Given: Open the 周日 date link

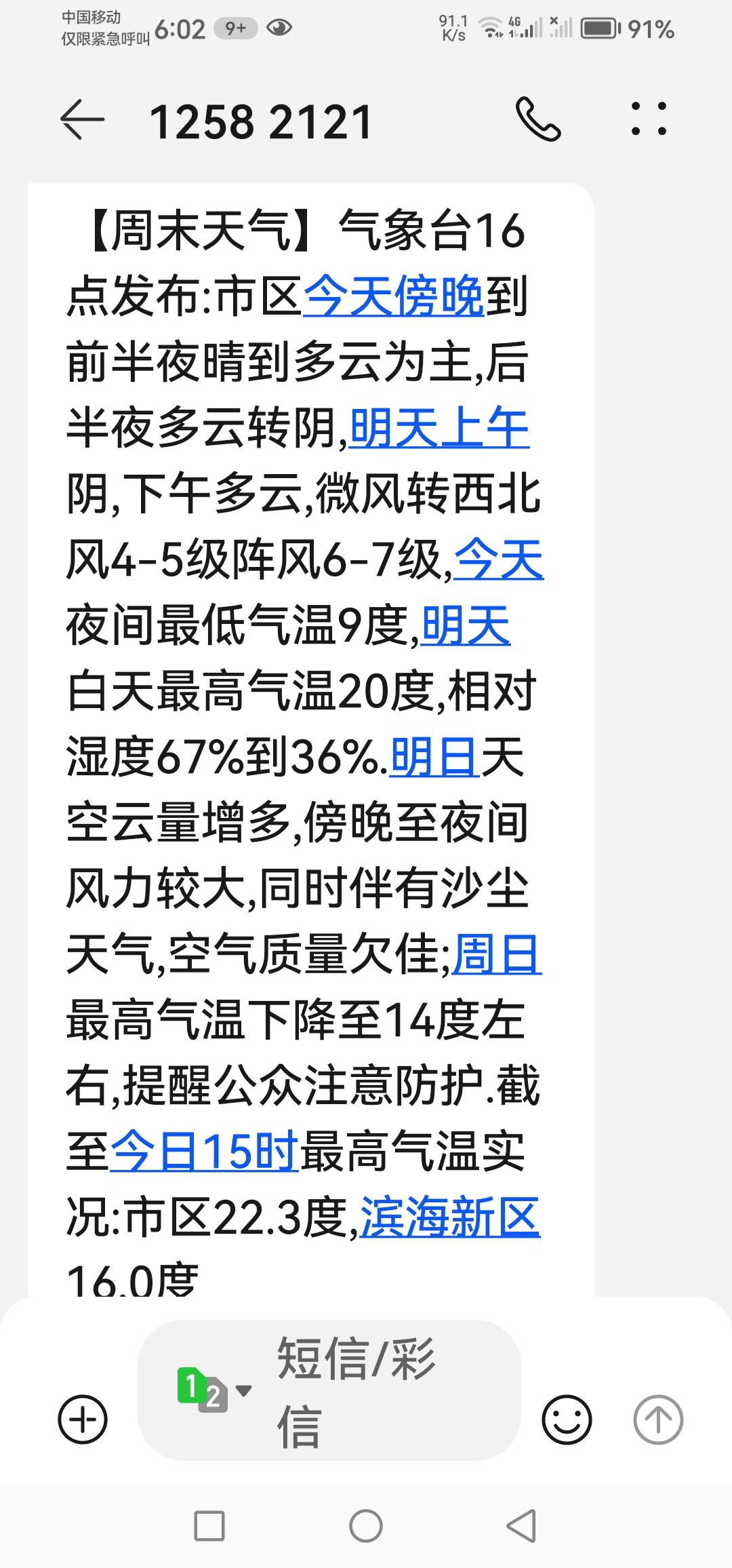Looking at the screenshot, I should [x=497, y=954].
